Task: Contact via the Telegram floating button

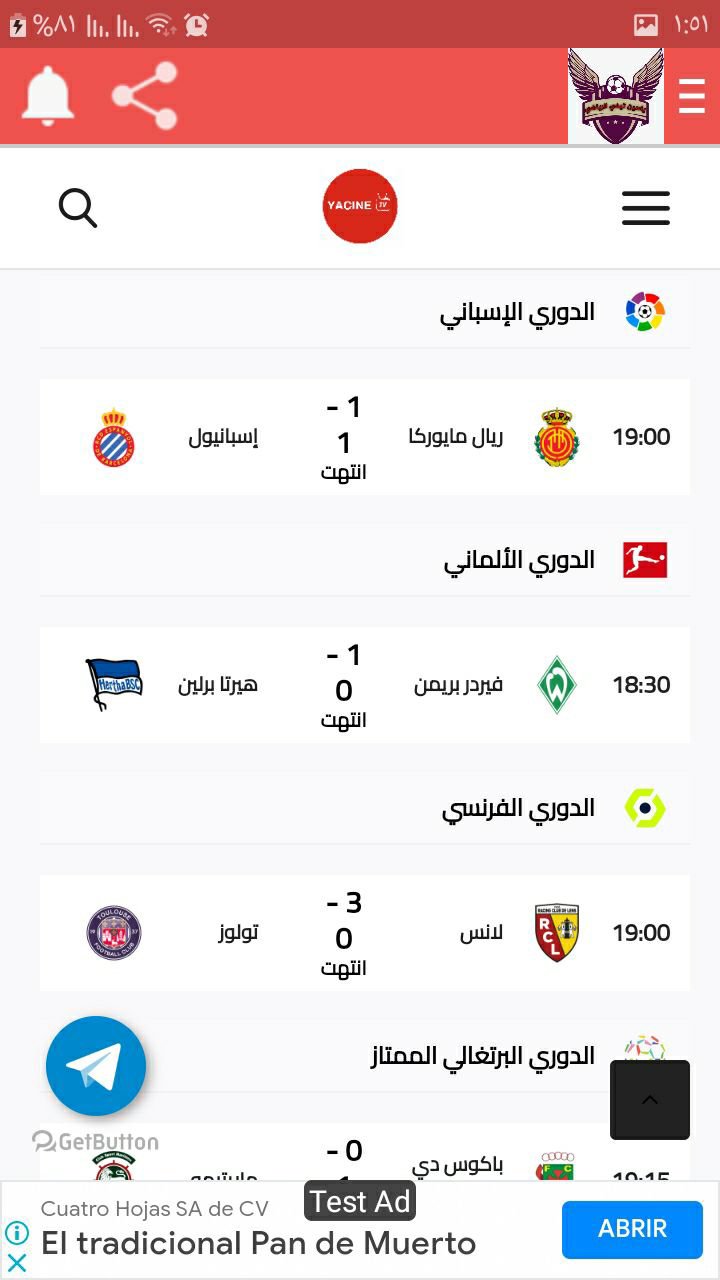Action: click(96, 1066)
